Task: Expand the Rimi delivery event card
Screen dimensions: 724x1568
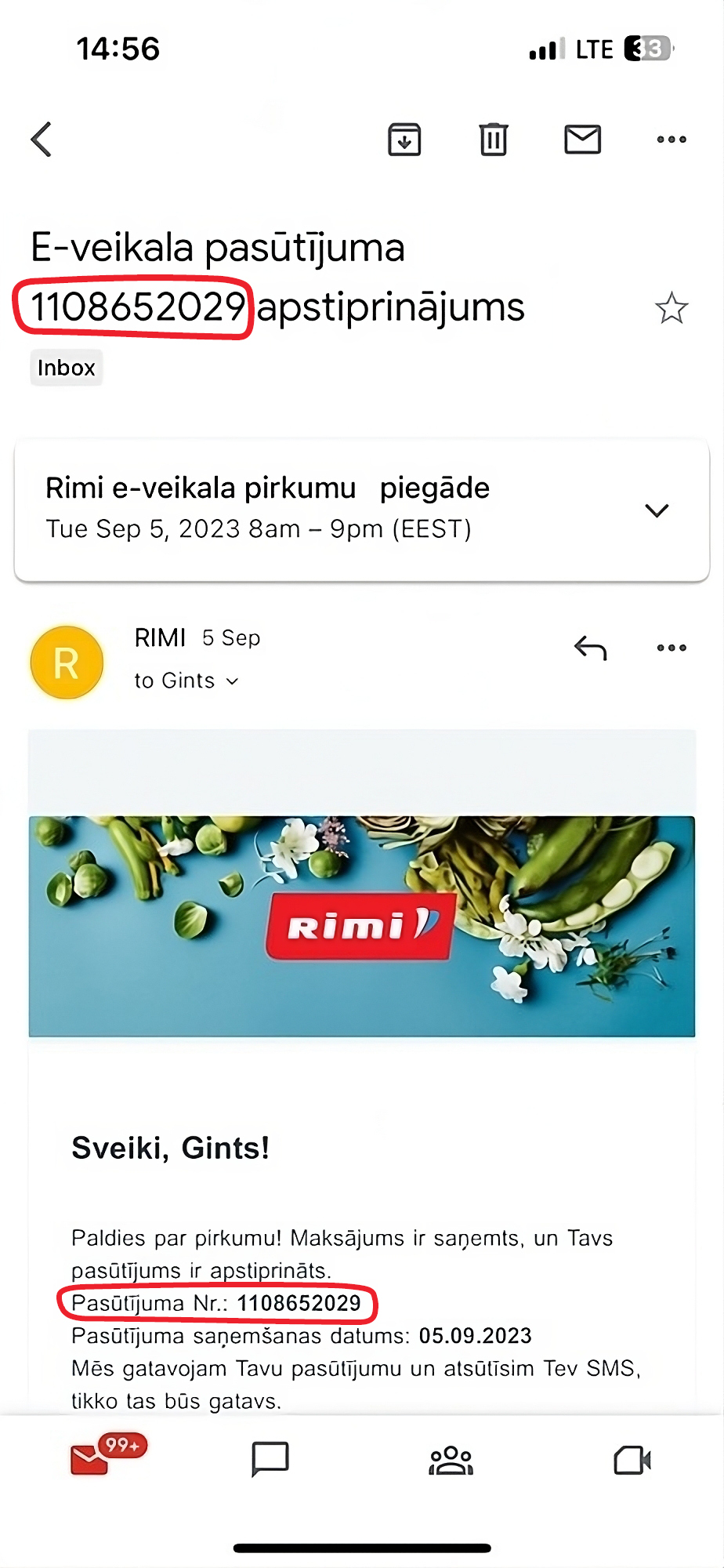Action: coord(657,510)
